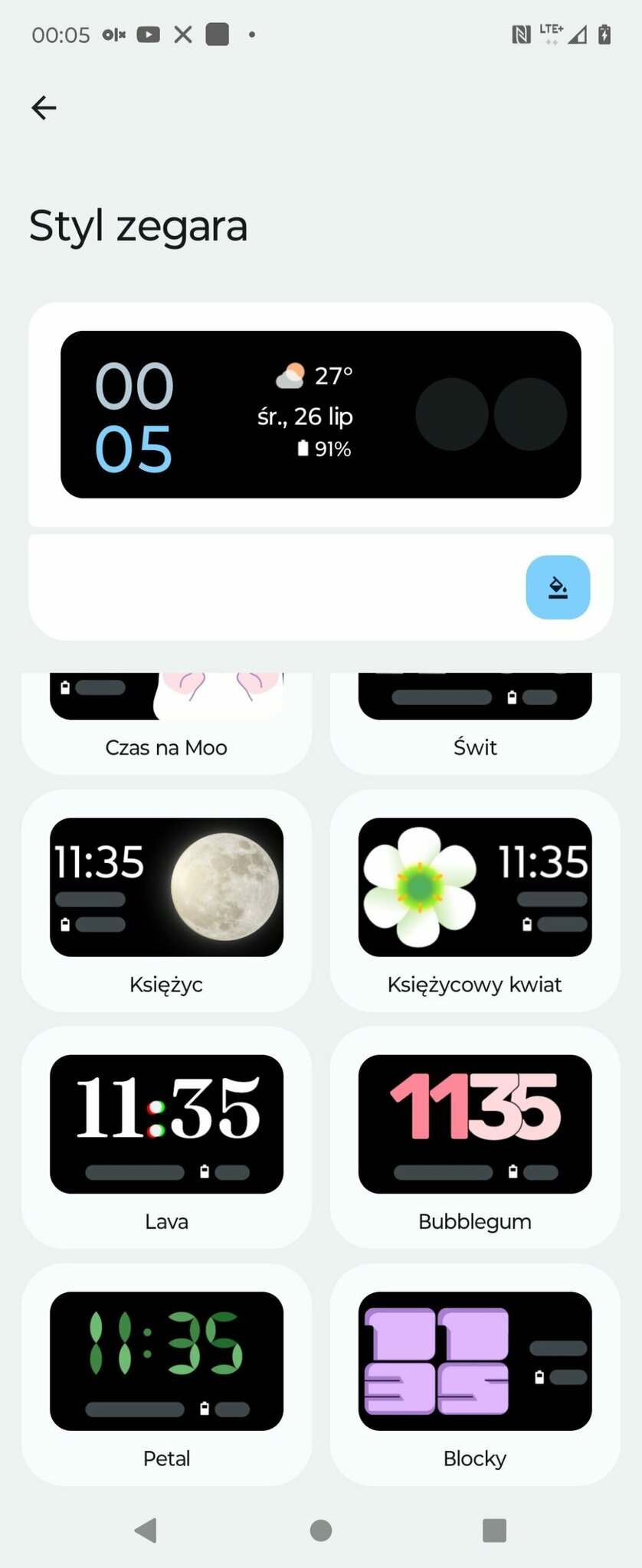
Task: Open recent apps from navigation bar
Action: [494, 1530]
